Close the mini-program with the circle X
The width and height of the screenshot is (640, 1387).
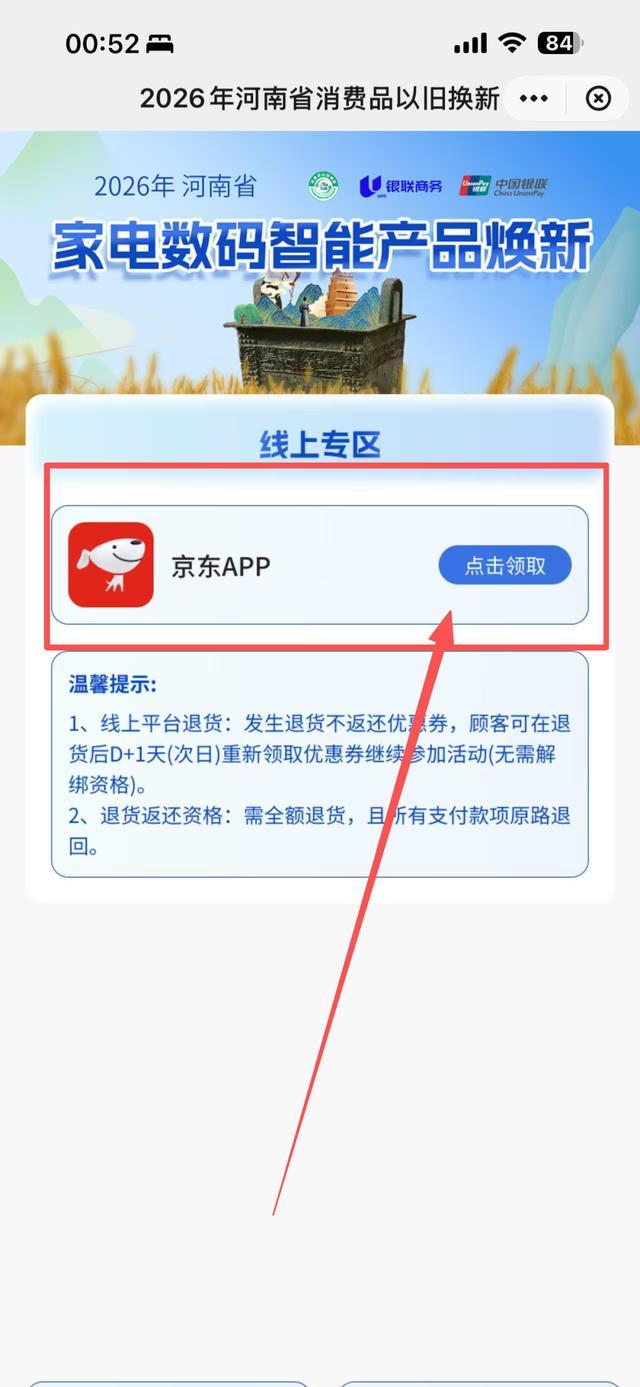[x=598, y=98]
